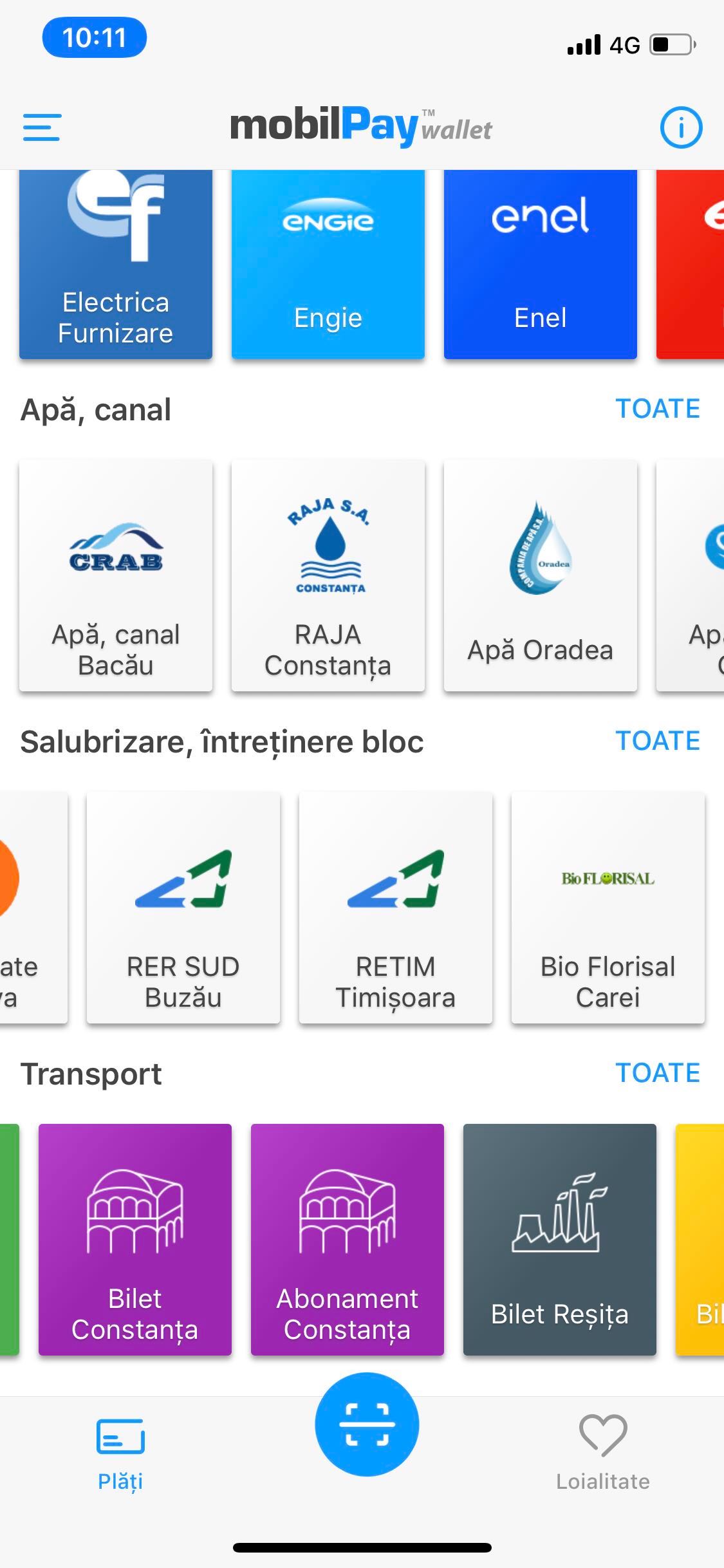View all Salubrizare, întreținere bloc providers
The width and height of the screenshot is (724, 1568).
658,741
